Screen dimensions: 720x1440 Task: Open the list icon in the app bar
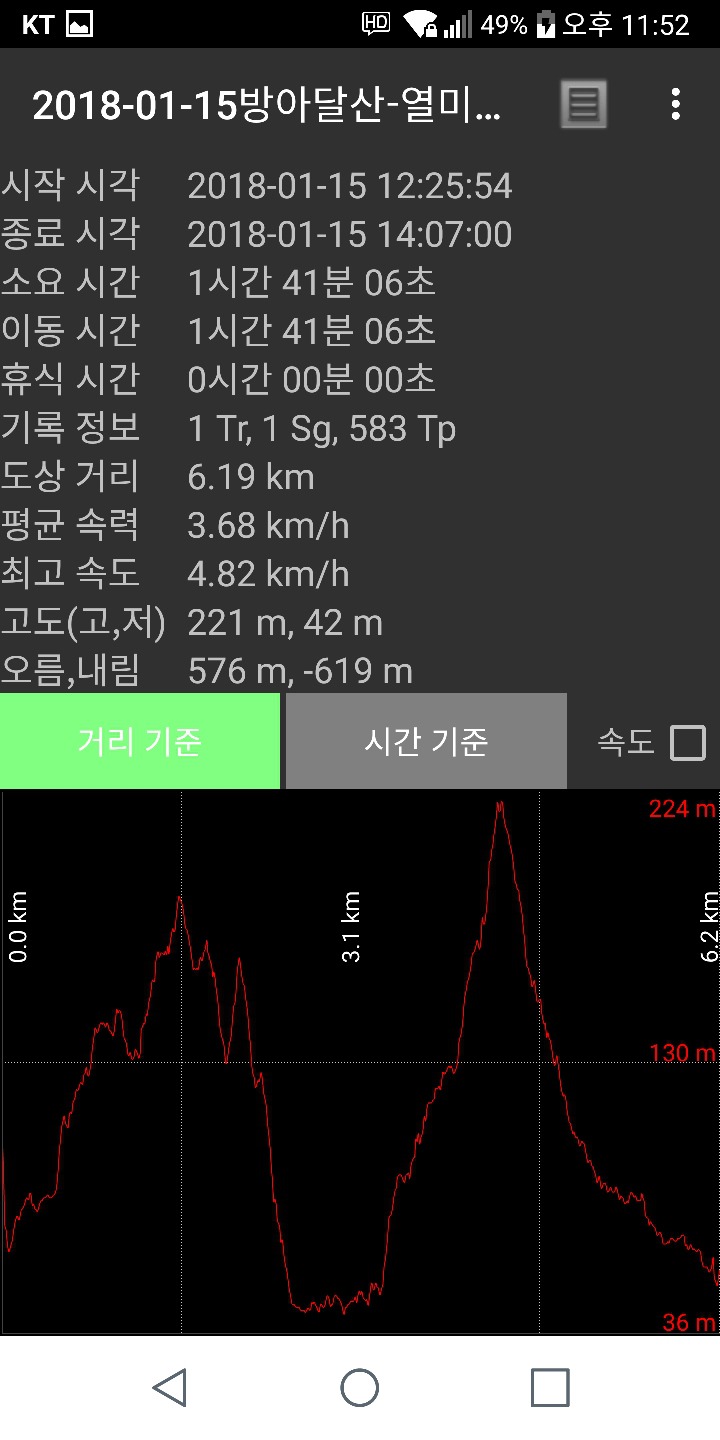pos(583,104)
